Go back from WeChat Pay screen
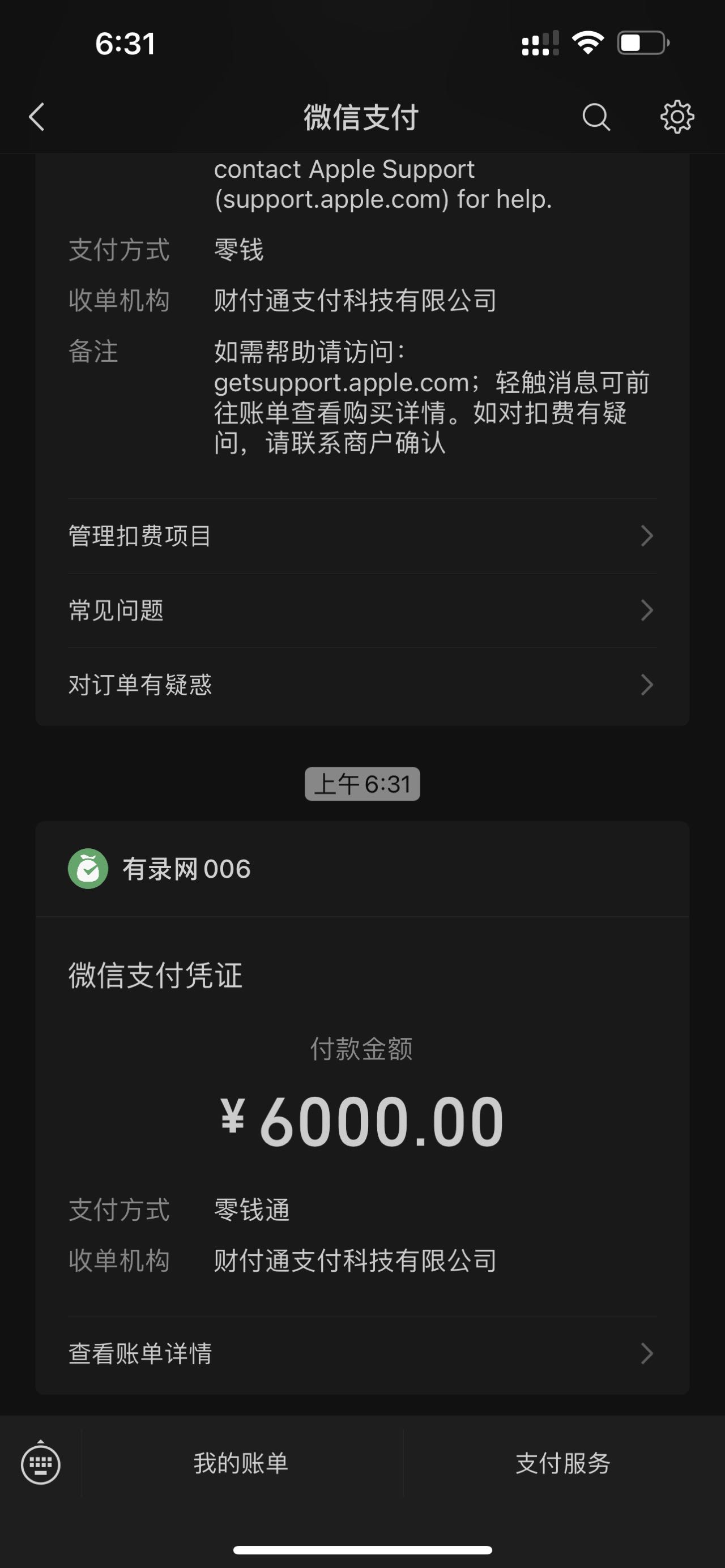 coord(37,117)
